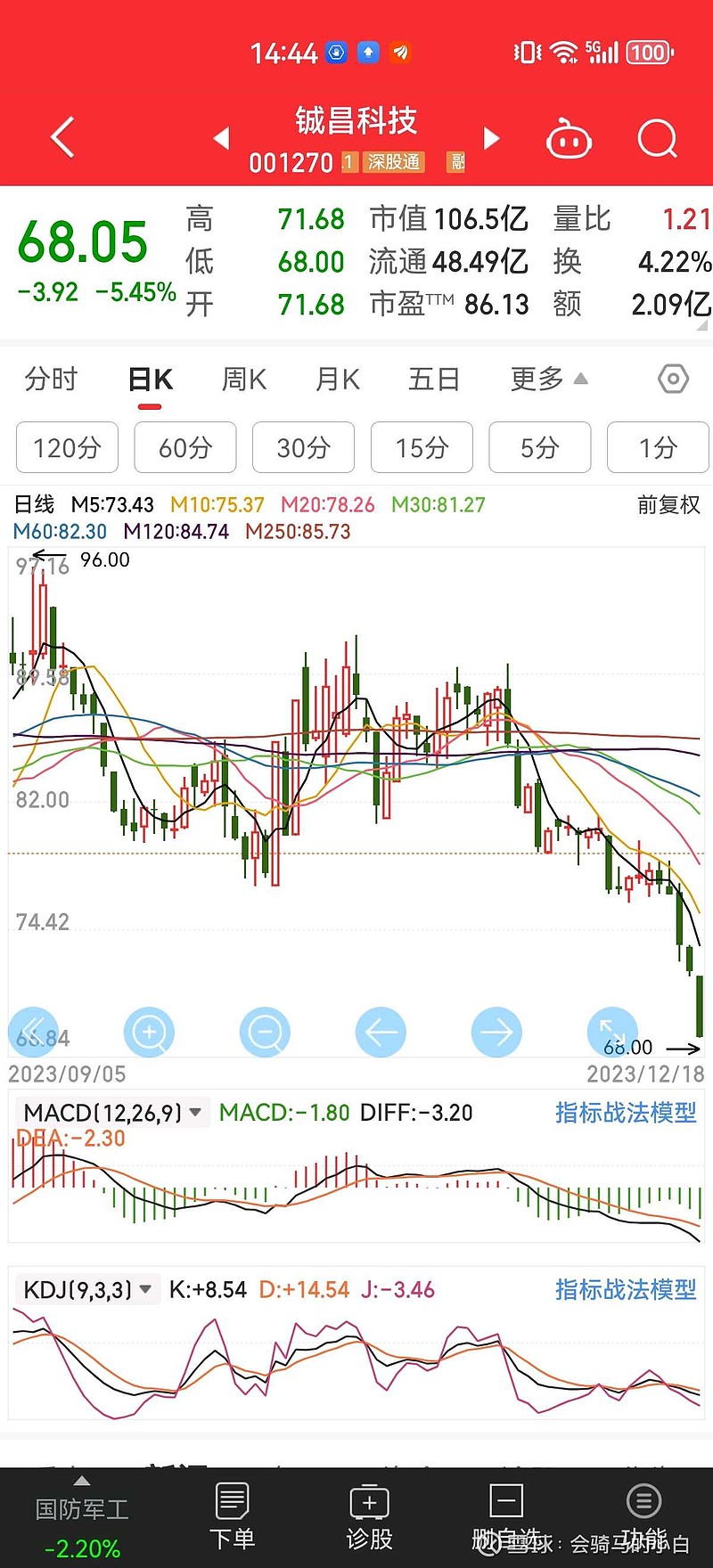Tap 下单 to place an order

point(232,1517)
